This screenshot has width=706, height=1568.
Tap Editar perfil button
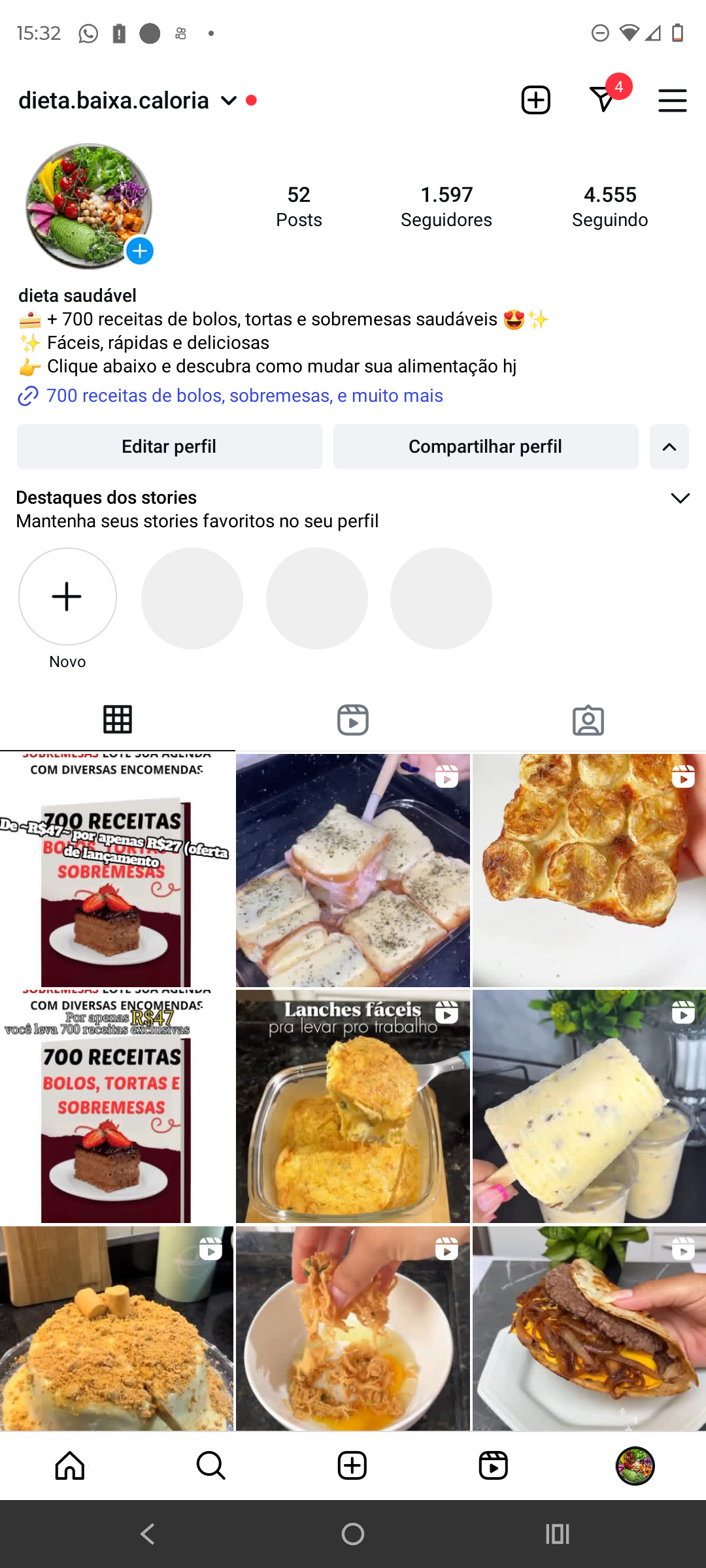[169, 447]
